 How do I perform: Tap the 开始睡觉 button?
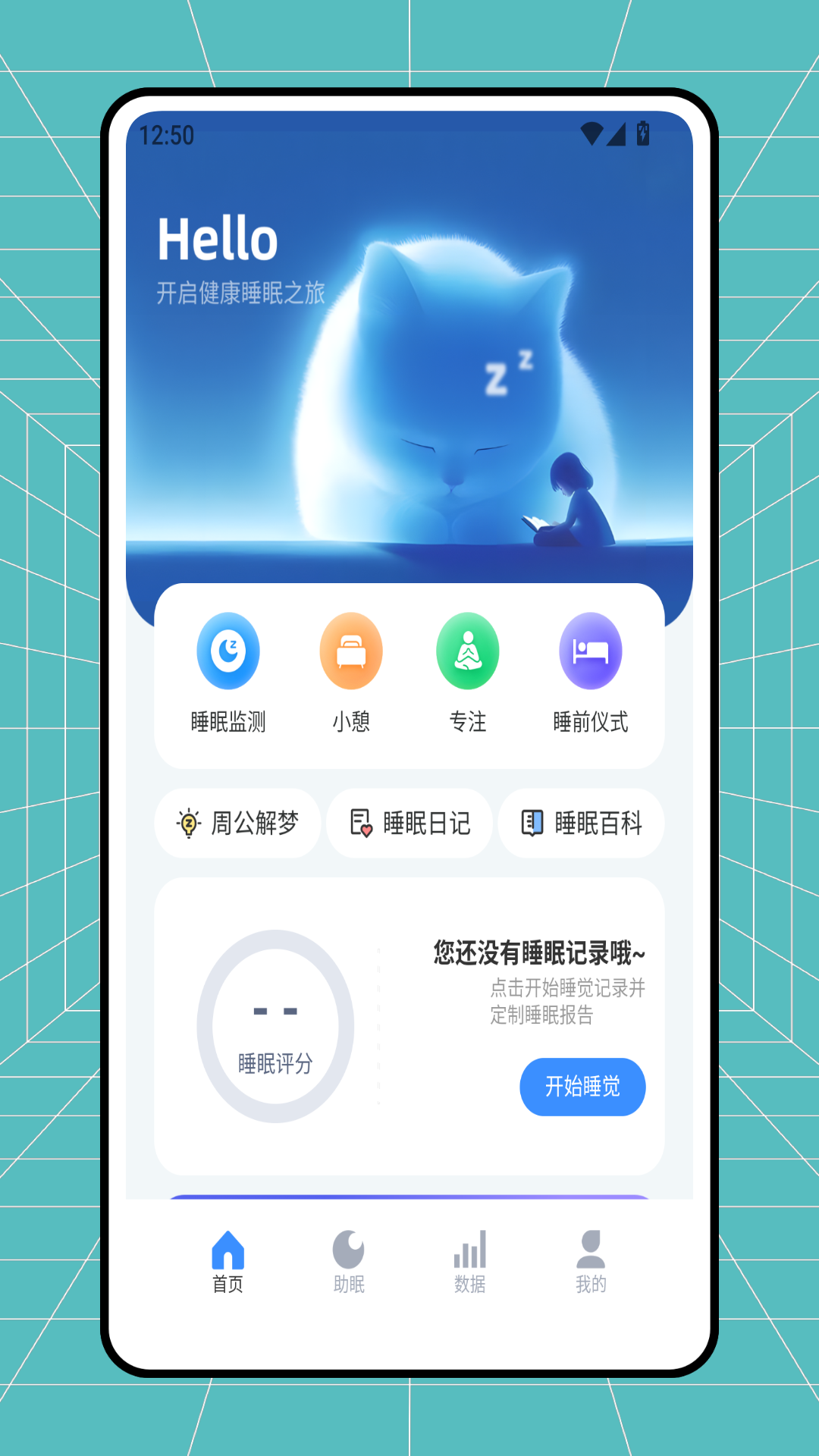pos(582,1087)
